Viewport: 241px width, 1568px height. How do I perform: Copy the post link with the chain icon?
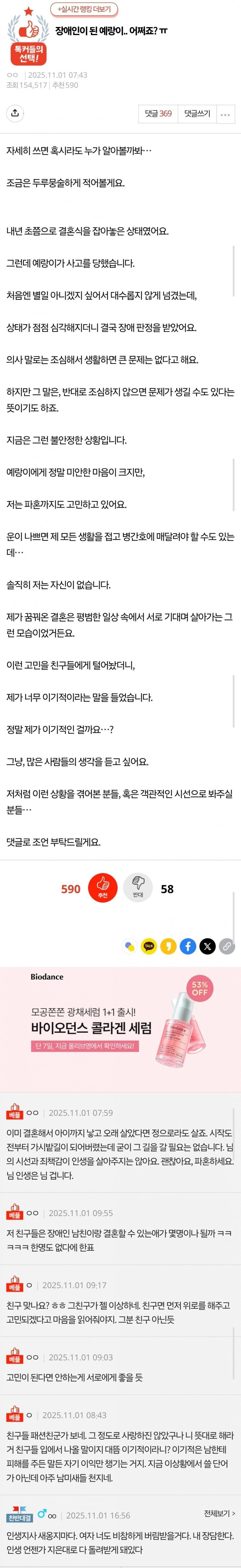coord(226,946)
